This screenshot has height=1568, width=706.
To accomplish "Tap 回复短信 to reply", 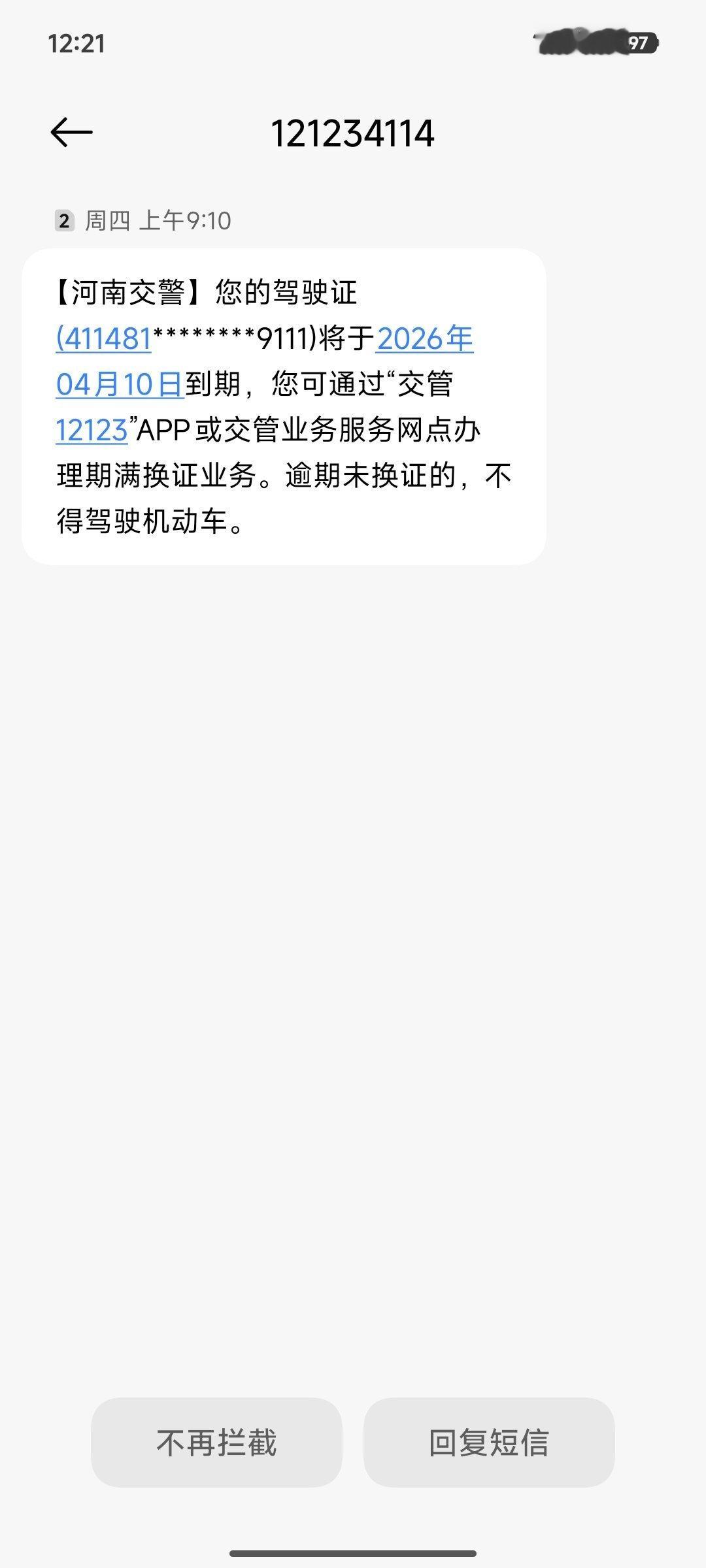I will pos(489,1442).
